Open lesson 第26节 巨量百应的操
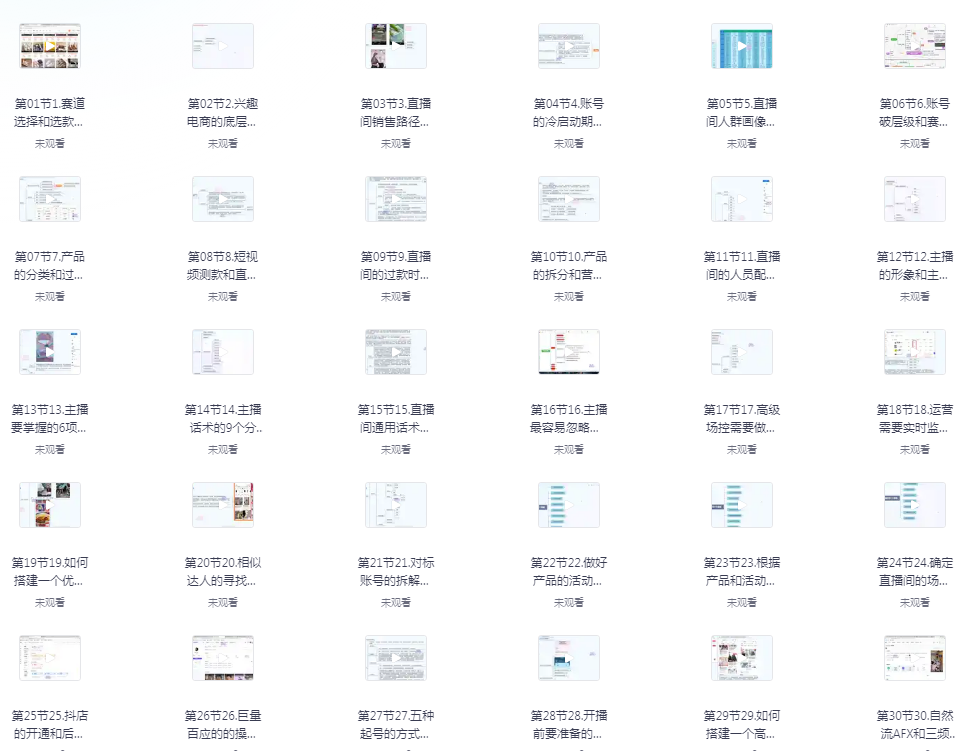This screenshot has height=751, width=962. (223, 658)
